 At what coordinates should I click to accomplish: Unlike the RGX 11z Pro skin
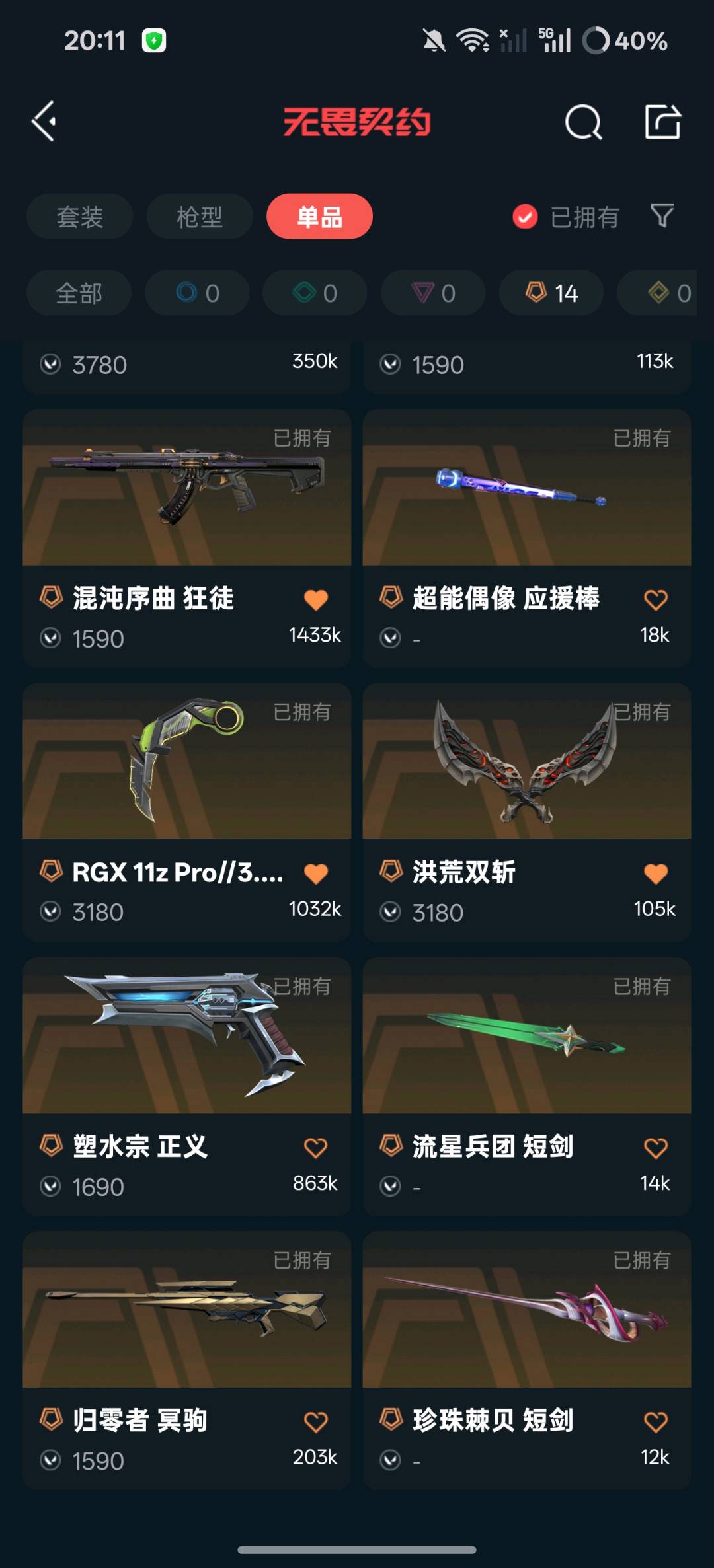click(316, 874)
